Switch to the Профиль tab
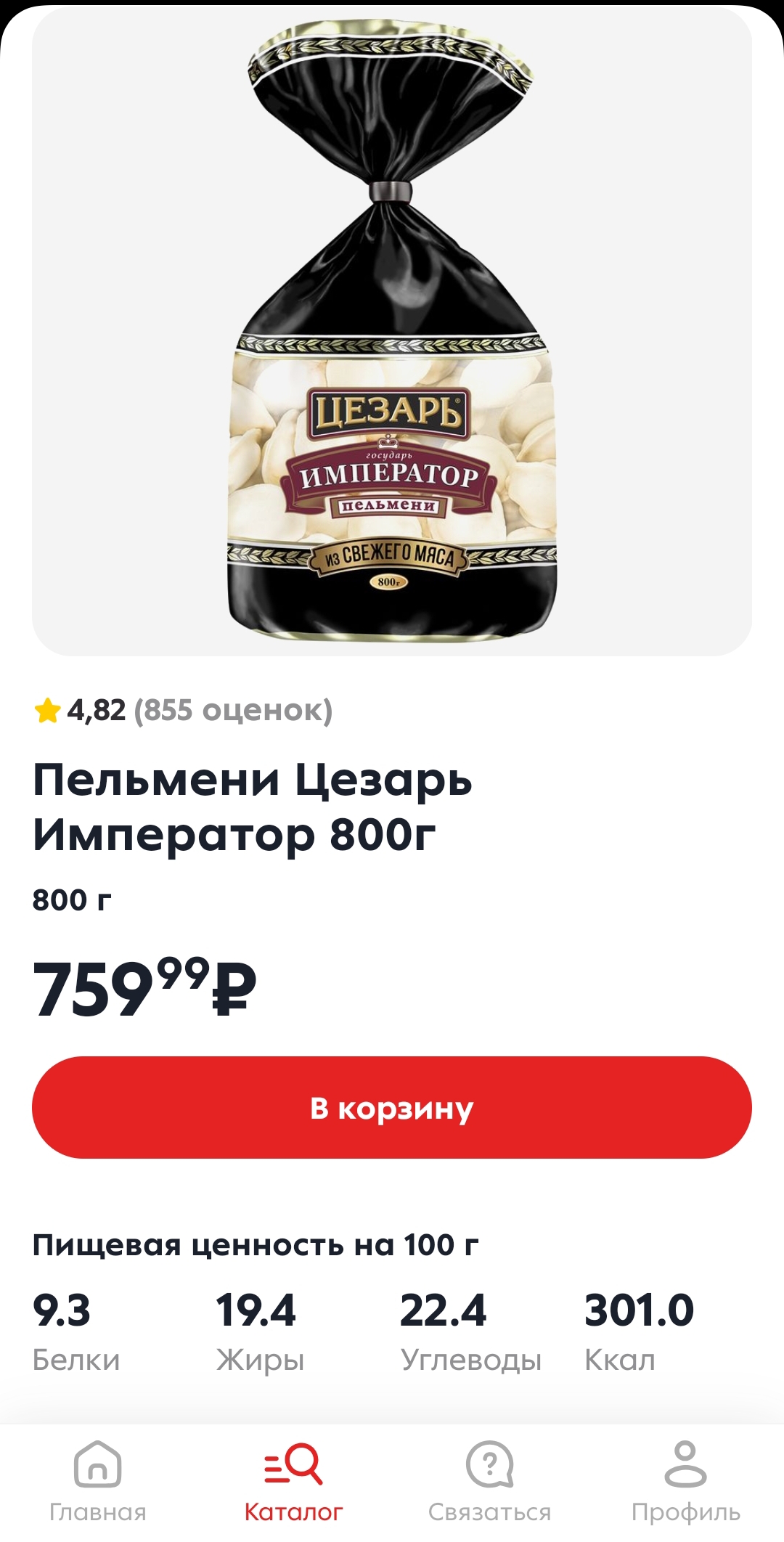The width and height of the screenshot is (784, 1542). (685, 1481)
